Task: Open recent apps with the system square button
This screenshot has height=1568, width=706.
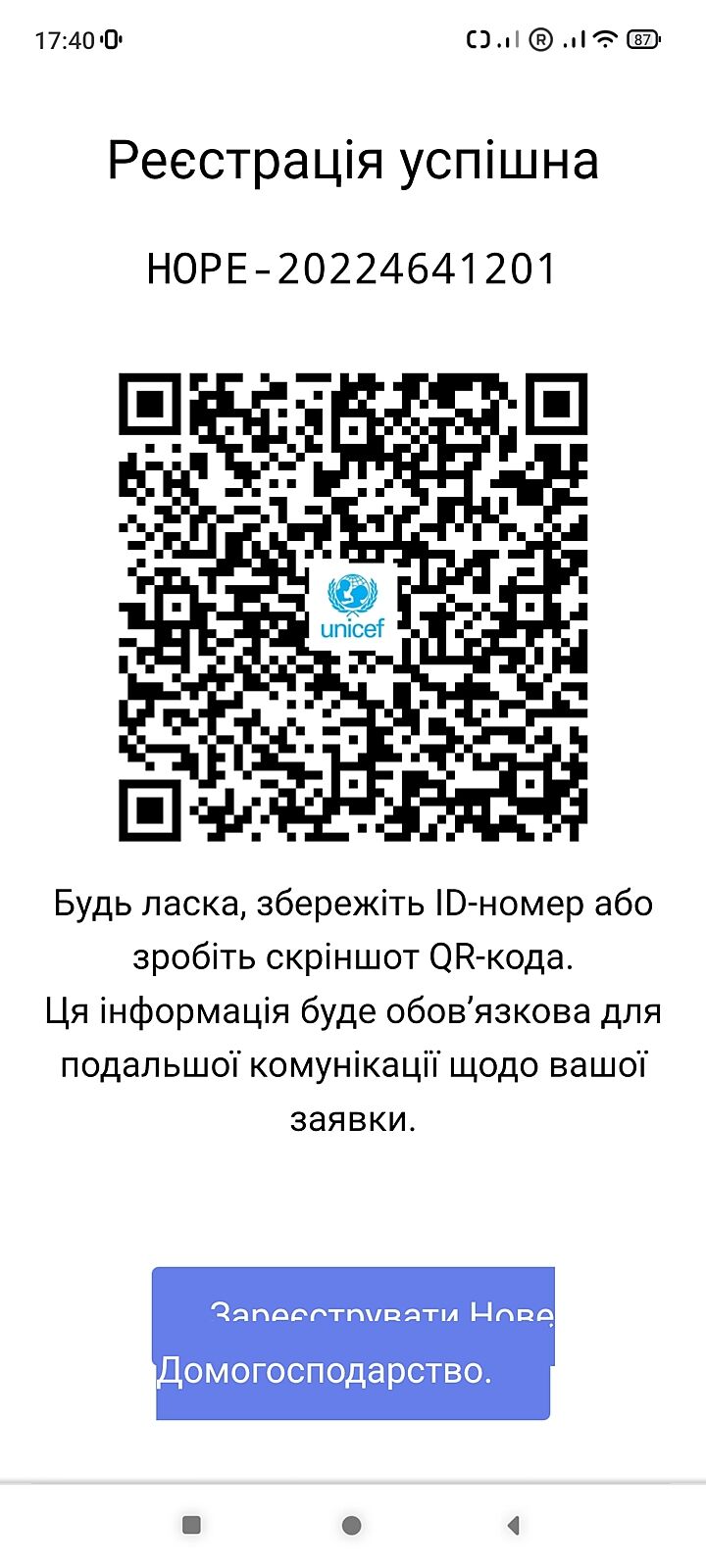Action: 192,1525
